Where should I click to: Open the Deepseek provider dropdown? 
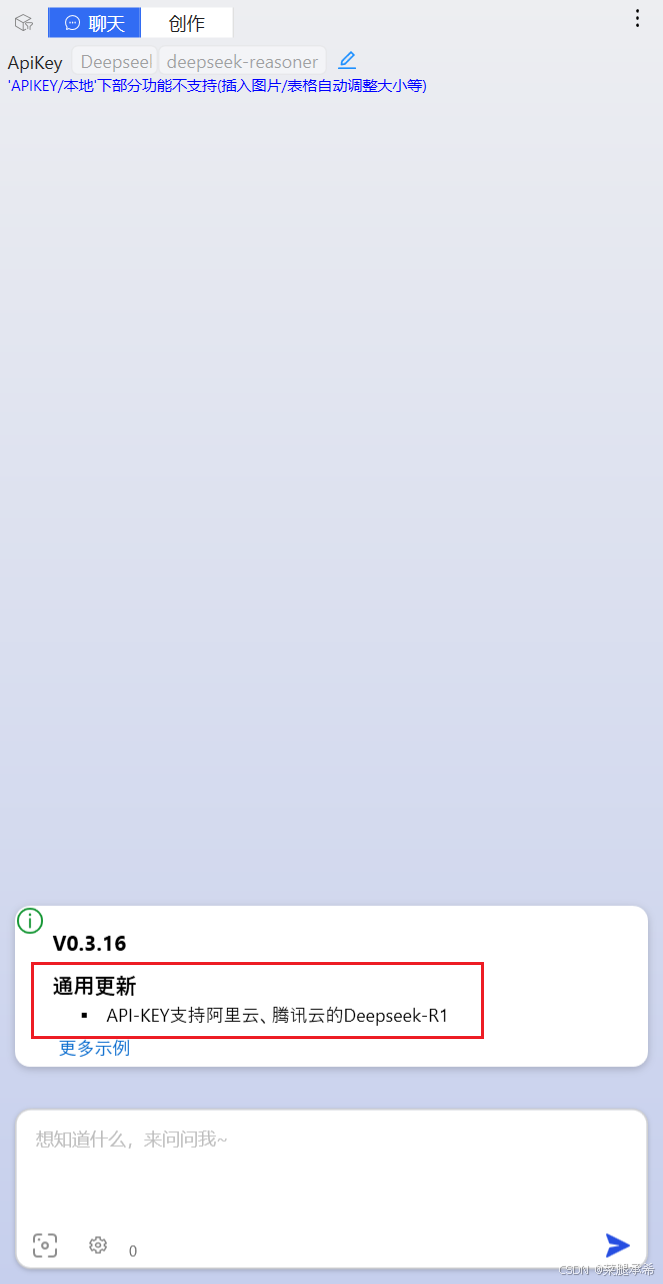tap(115, 62)
